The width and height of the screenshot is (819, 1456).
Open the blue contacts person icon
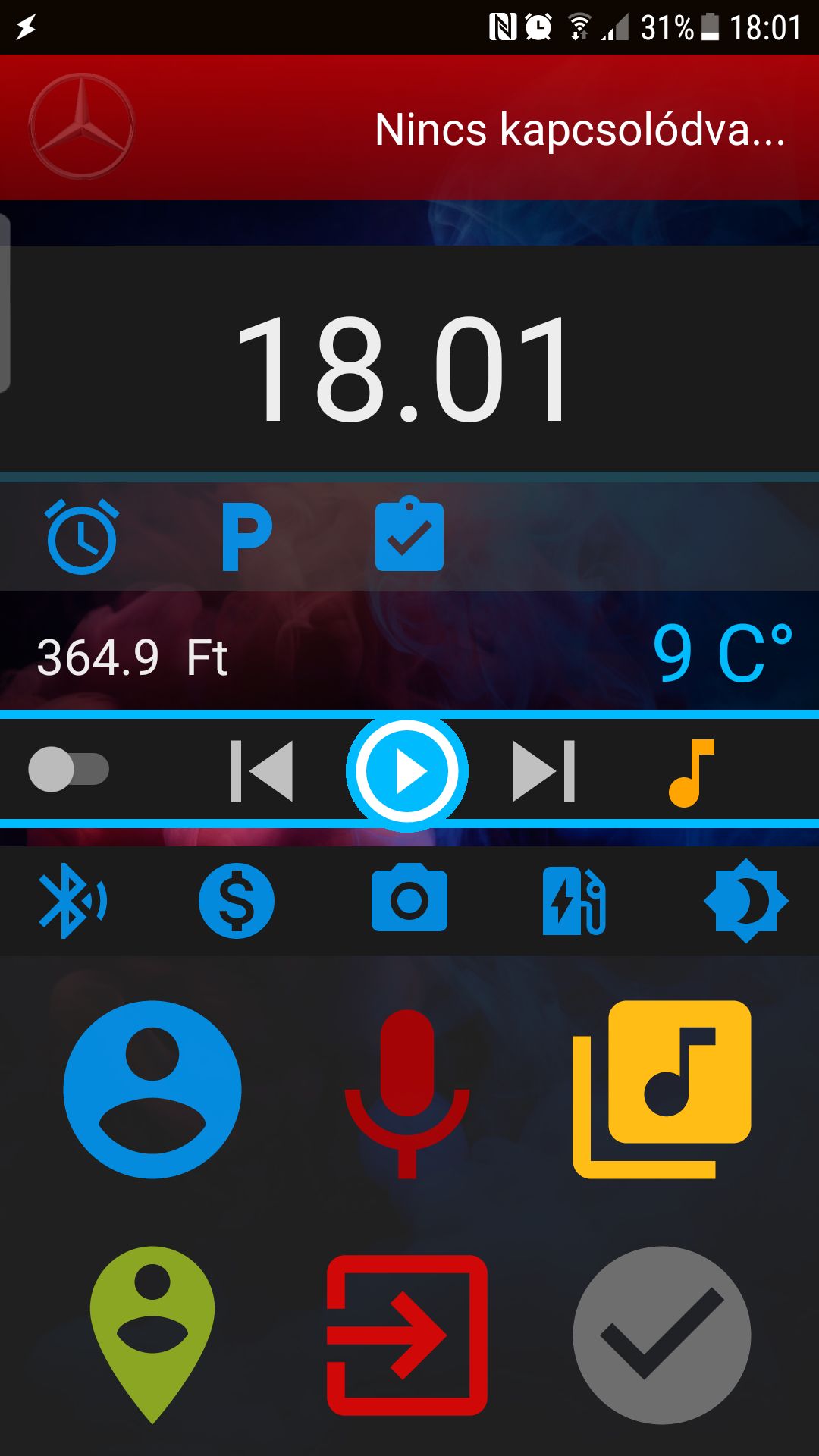click(x=152, y=1090)
